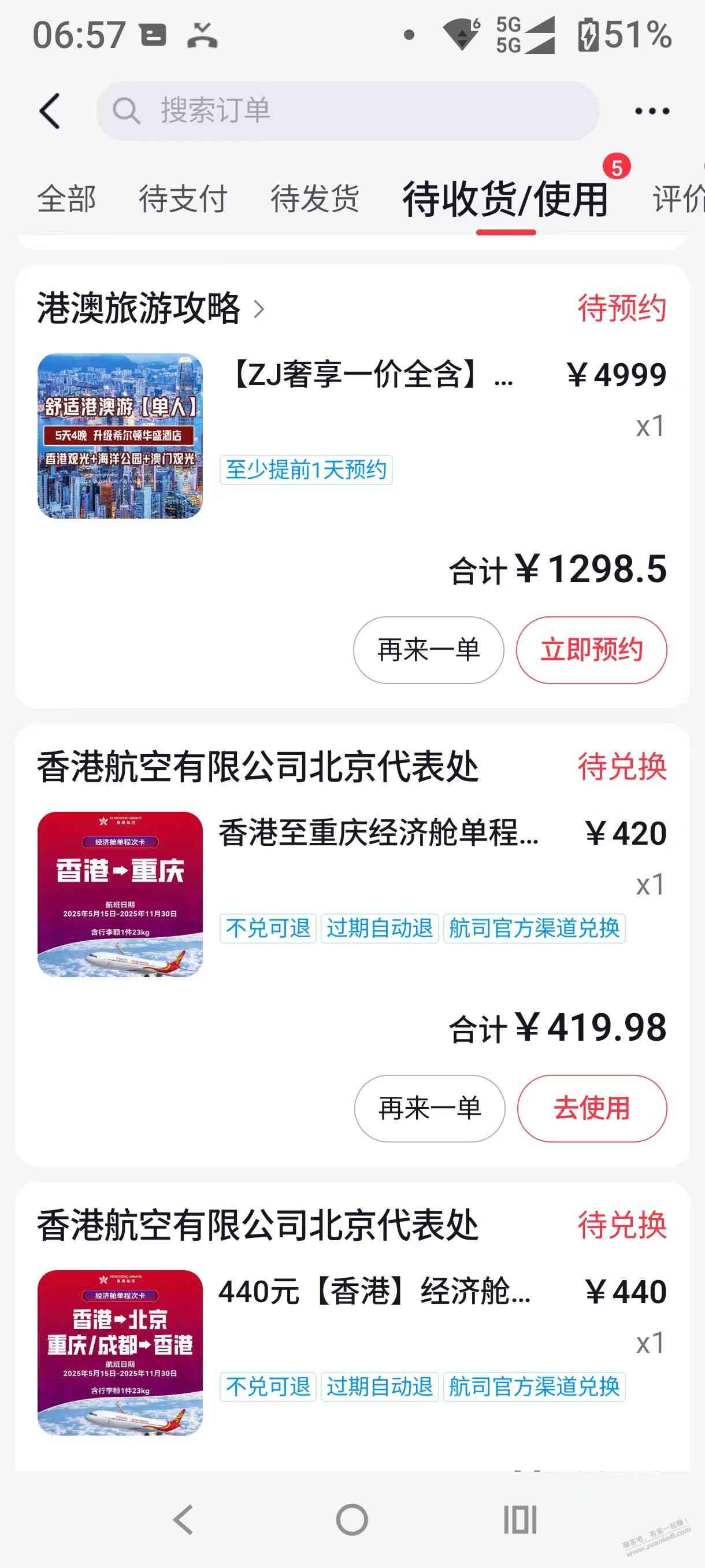Image resolution: width=705 pixels, height=1568 pixels.
Task: Open recent apps from navigation bar
Action: coord(520,1519)
